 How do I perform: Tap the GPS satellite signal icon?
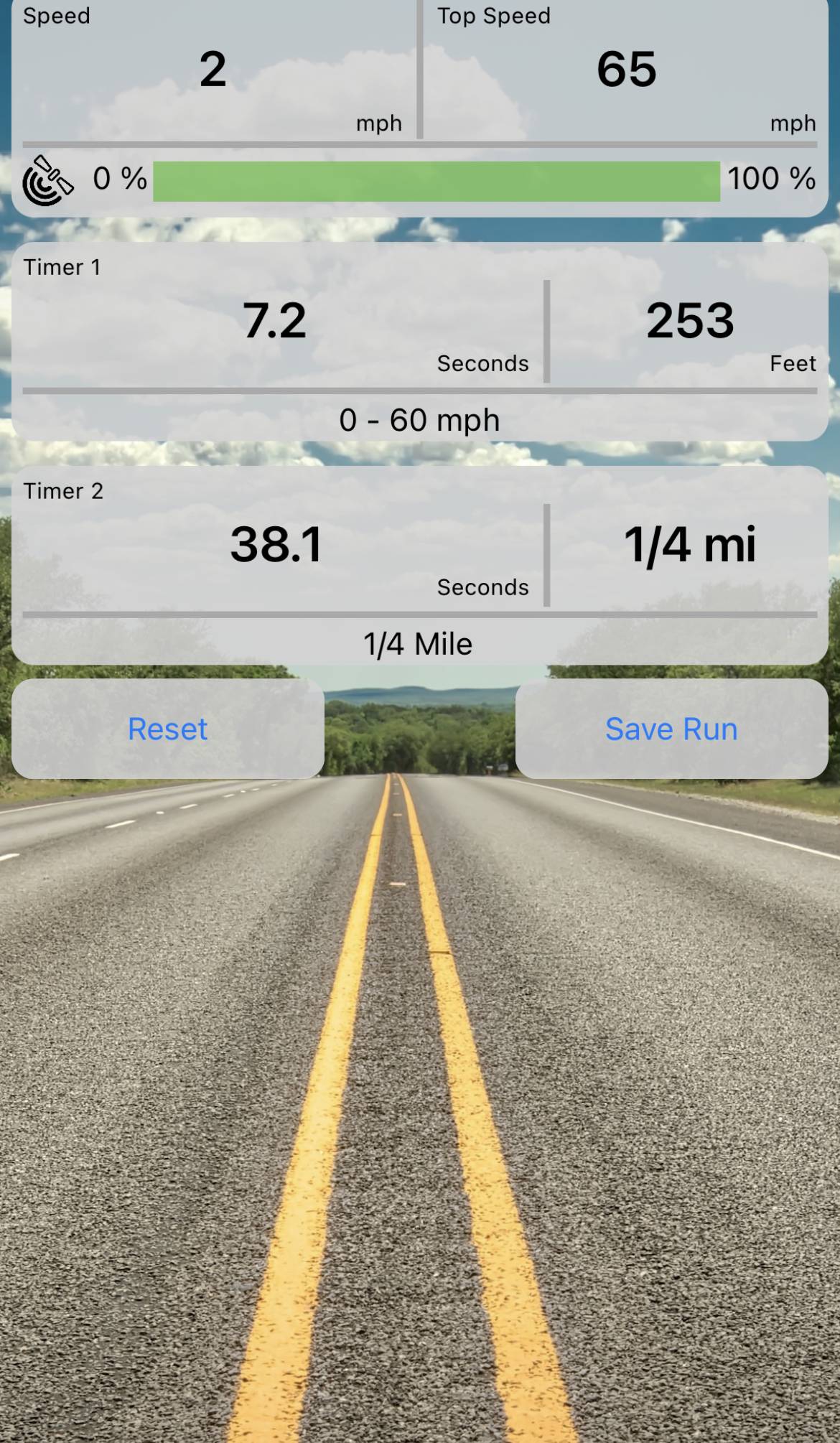(47, 179)
